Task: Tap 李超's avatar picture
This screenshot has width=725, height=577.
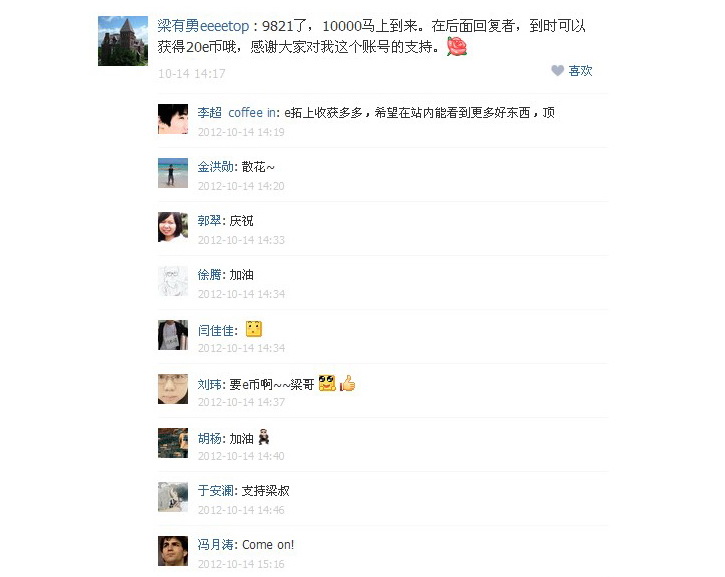Action: tap(173, 119)
